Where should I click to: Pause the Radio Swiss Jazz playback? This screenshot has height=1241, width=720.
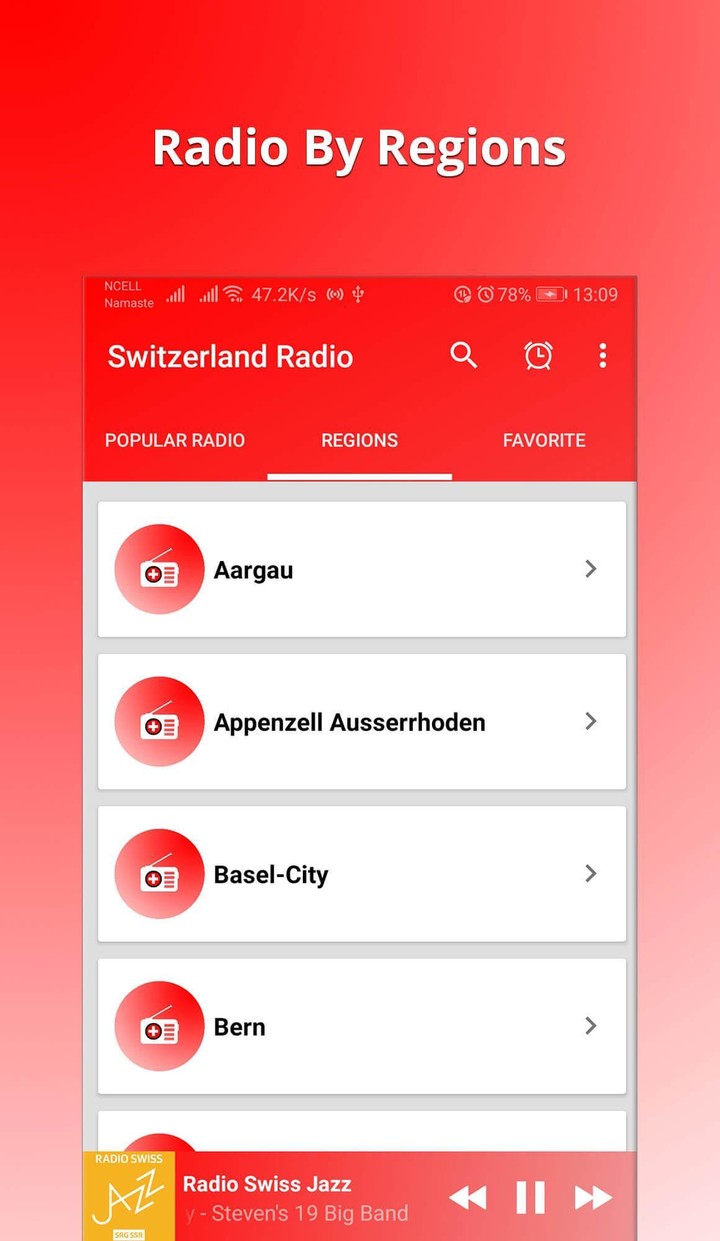529,1196
